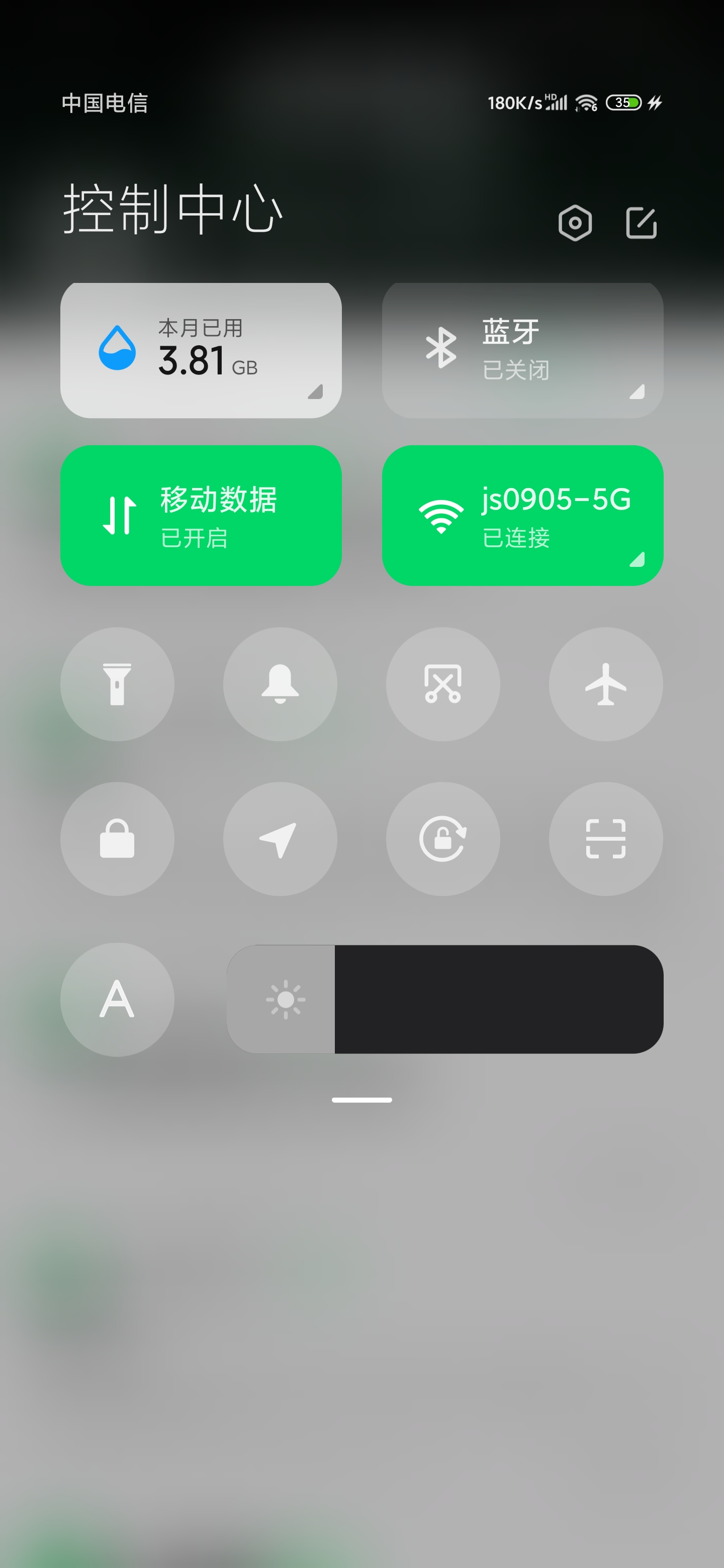Toggle the rotation lock
Image resolution: width=724 pixels, height=1568 pixels.
443,839
